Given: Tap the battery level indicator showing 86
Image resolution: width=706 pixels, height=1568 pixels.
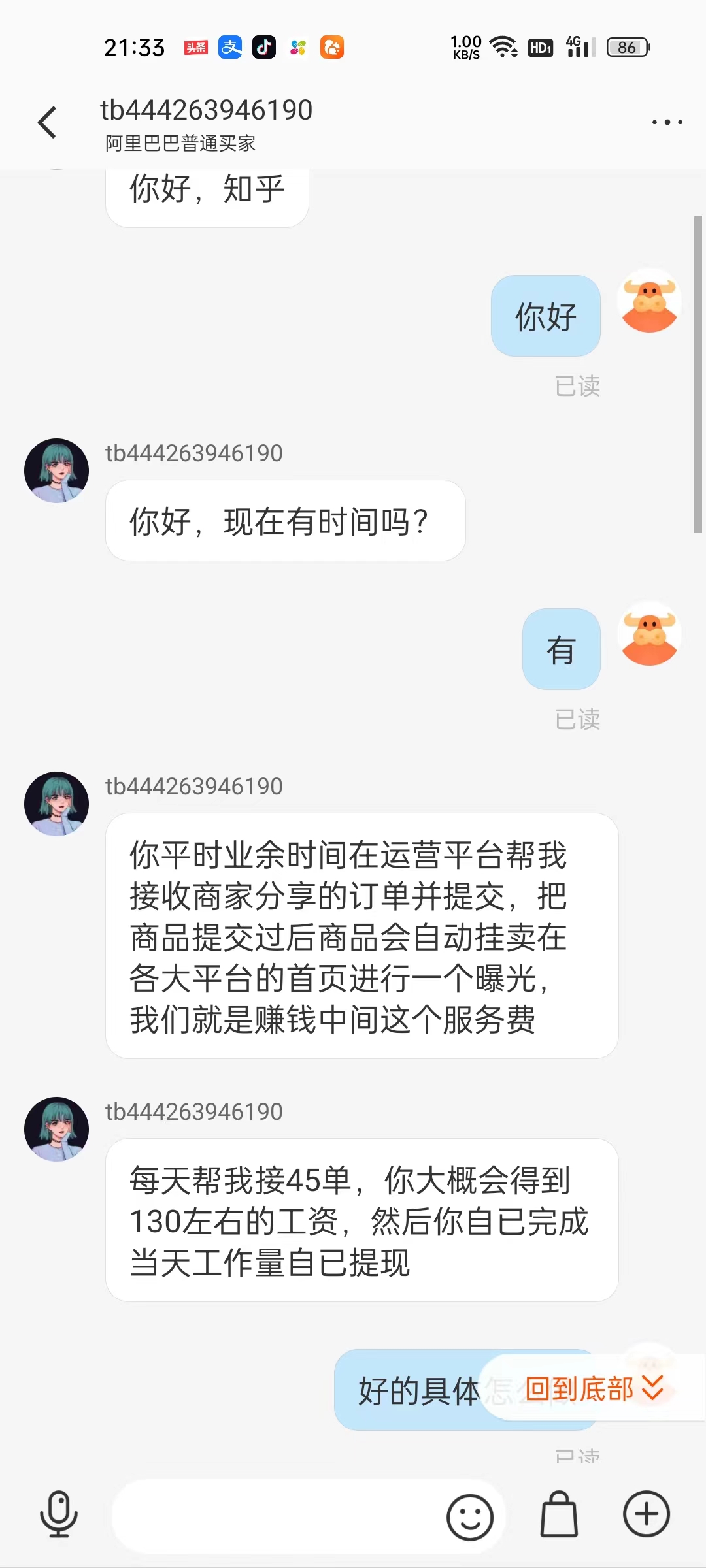Looking at the screenshot, I should (626, 46).
